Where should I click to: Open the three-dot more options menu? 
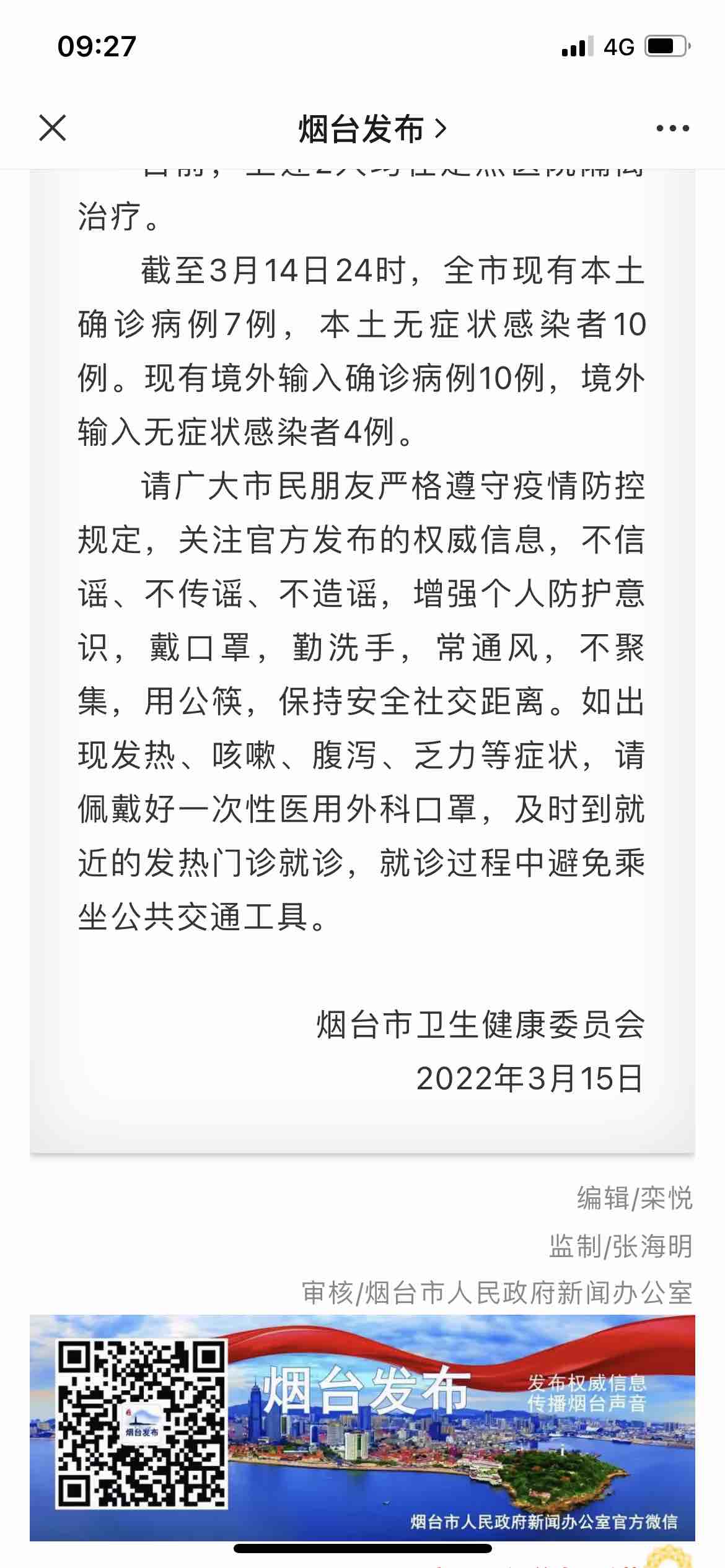click(672, 129)
